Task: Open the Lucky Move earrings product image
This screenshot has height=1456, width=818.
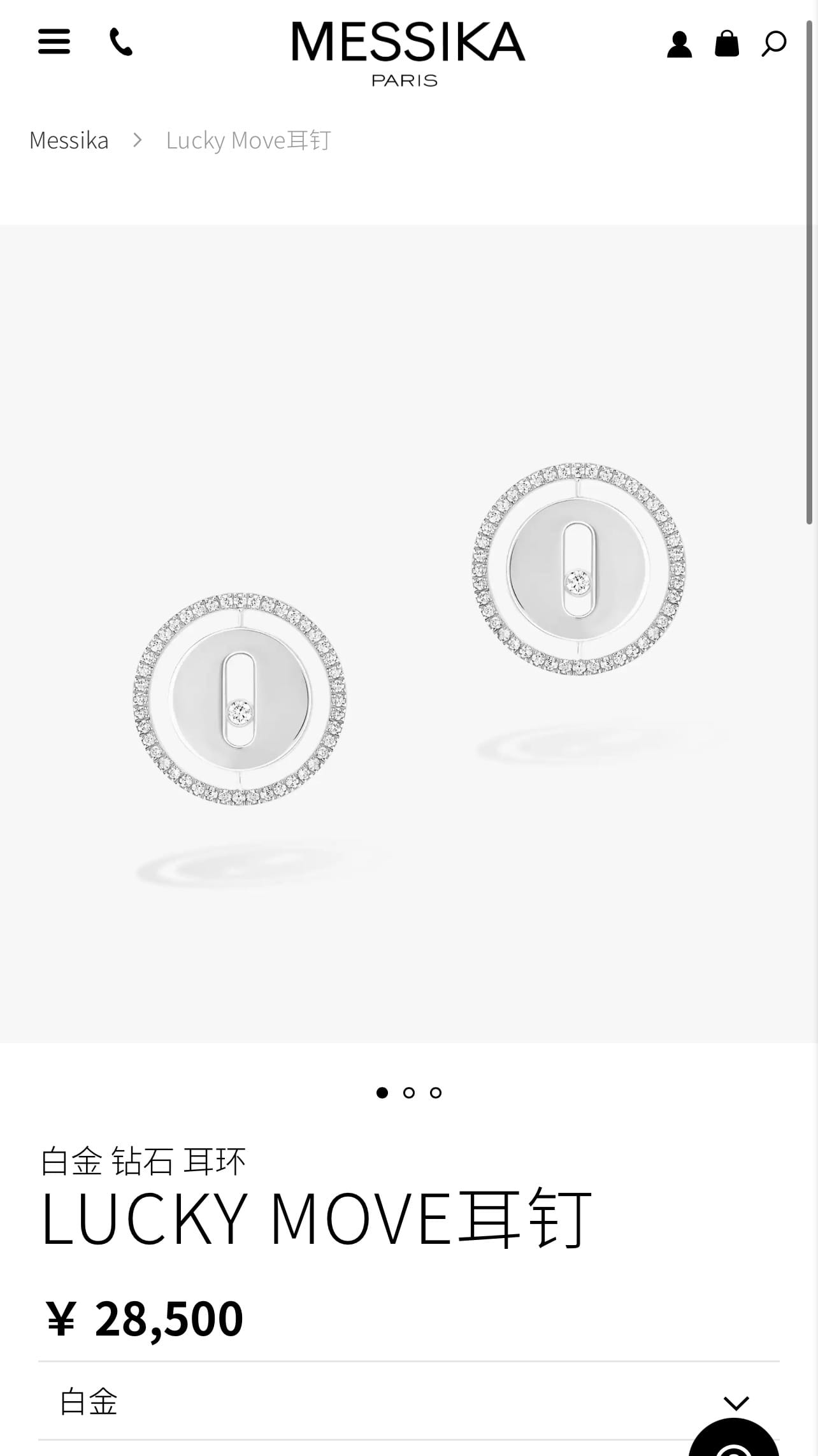Action: coord(408,634)
